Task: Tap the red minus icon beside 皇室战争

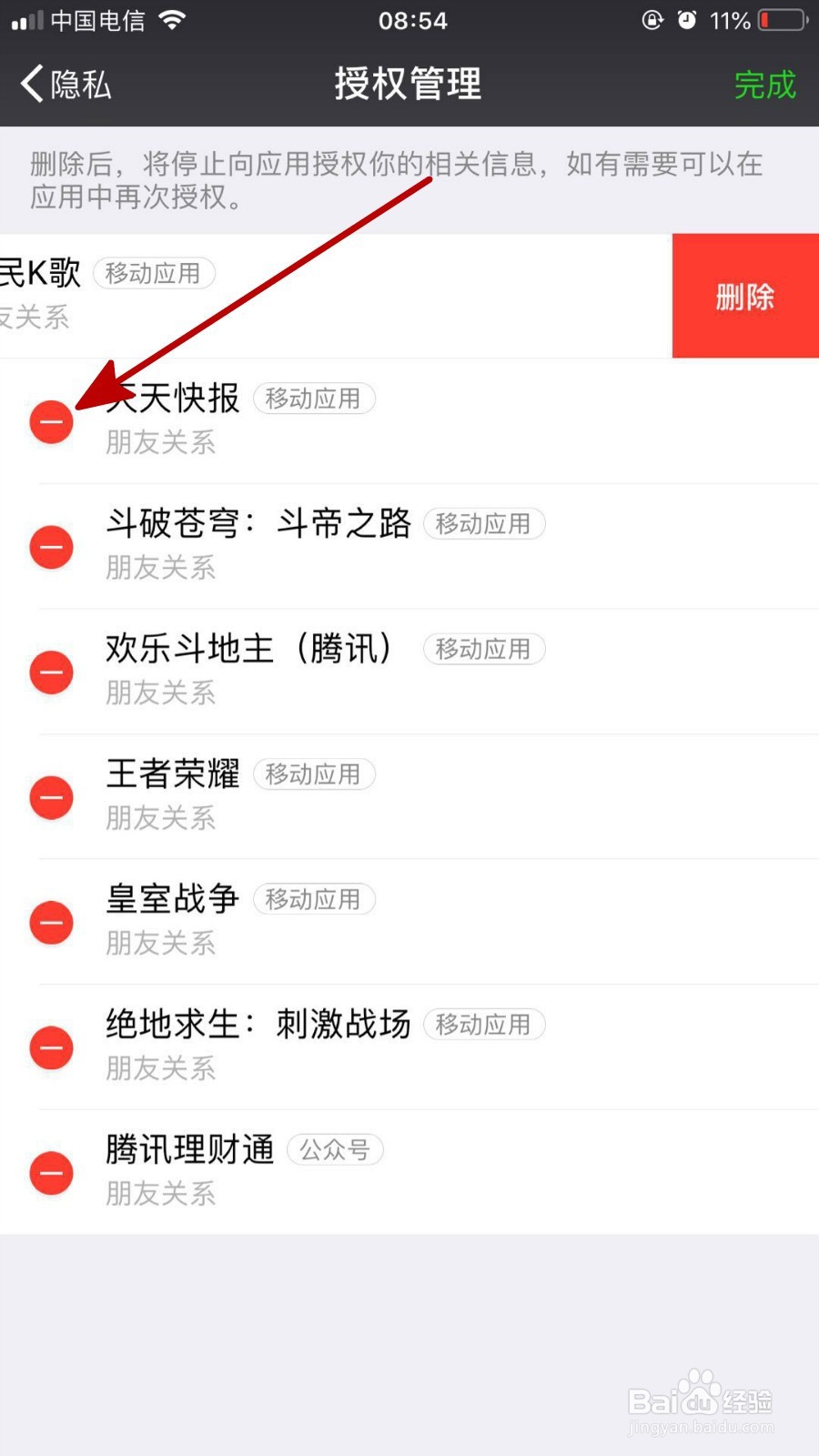Action: (52, 923)
